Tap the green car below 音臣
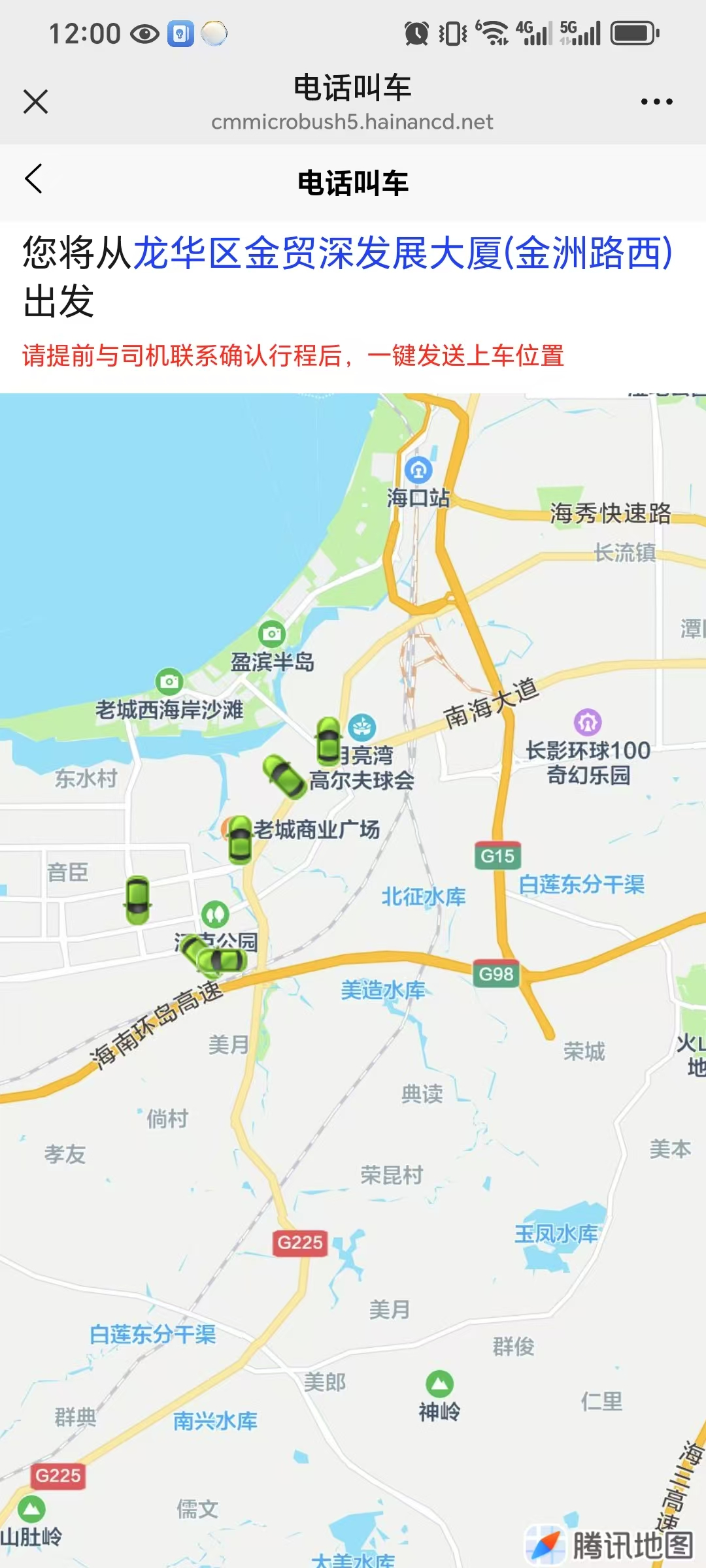The image size is (706, 1568). click(137, 900)
